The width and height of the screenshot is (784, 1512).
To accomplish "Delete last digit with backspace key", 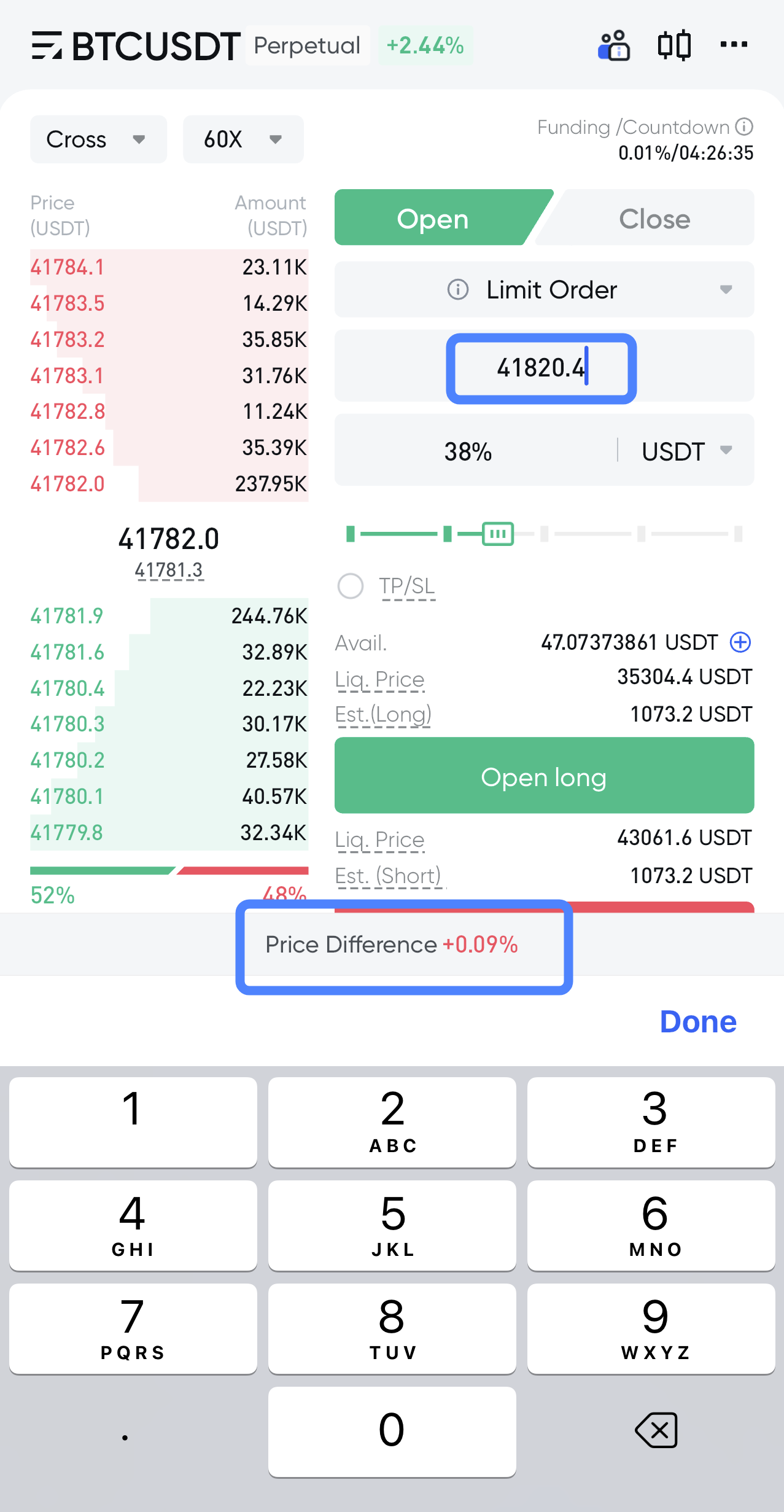I will 656,1430.
